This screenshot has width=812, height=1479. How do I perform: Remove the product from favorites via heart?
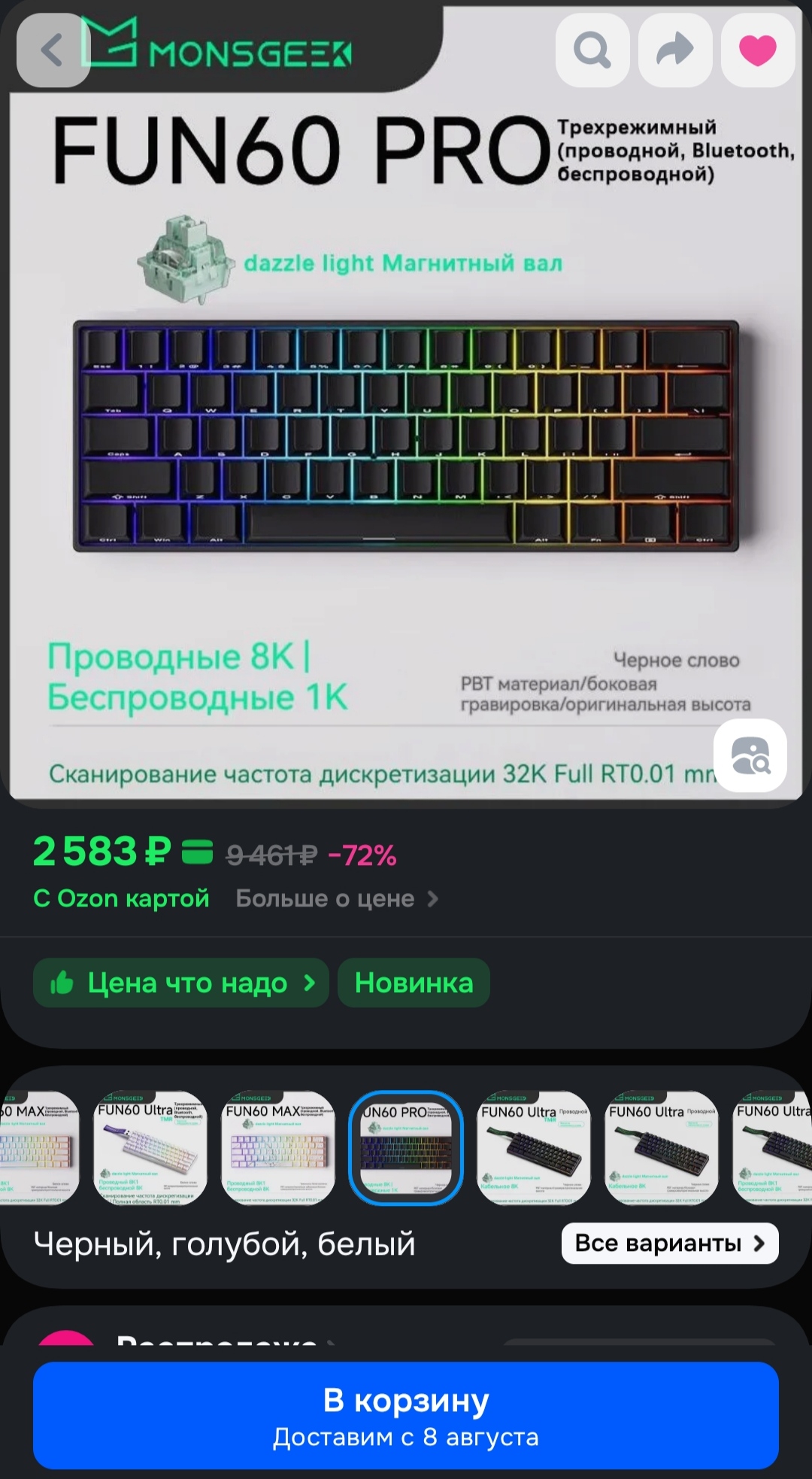point(757,50)
